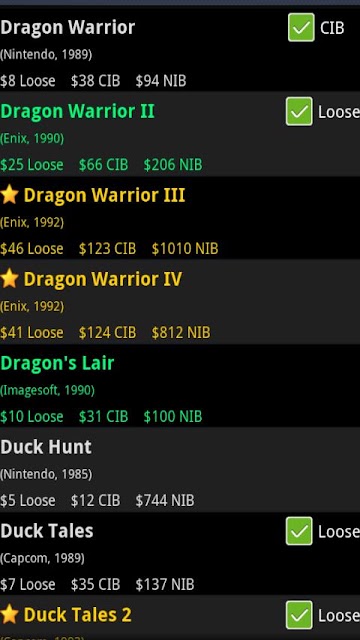Uncheck the CIB checkbox for Dragon Warrior
This screenshot has height=640, width=360.
click(301, 27)
